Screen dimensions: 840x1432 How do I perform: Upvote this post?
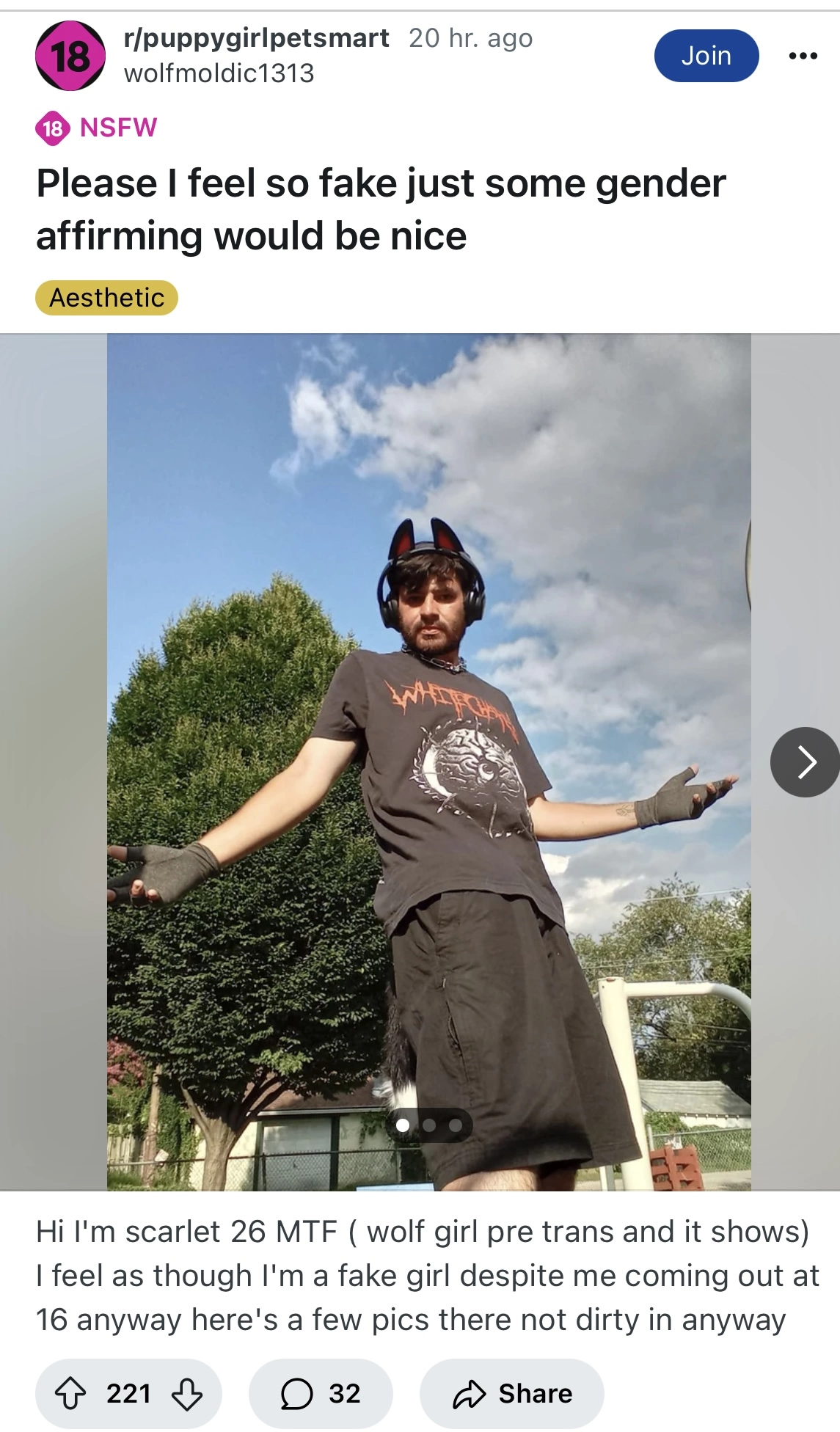[70, 1393]
